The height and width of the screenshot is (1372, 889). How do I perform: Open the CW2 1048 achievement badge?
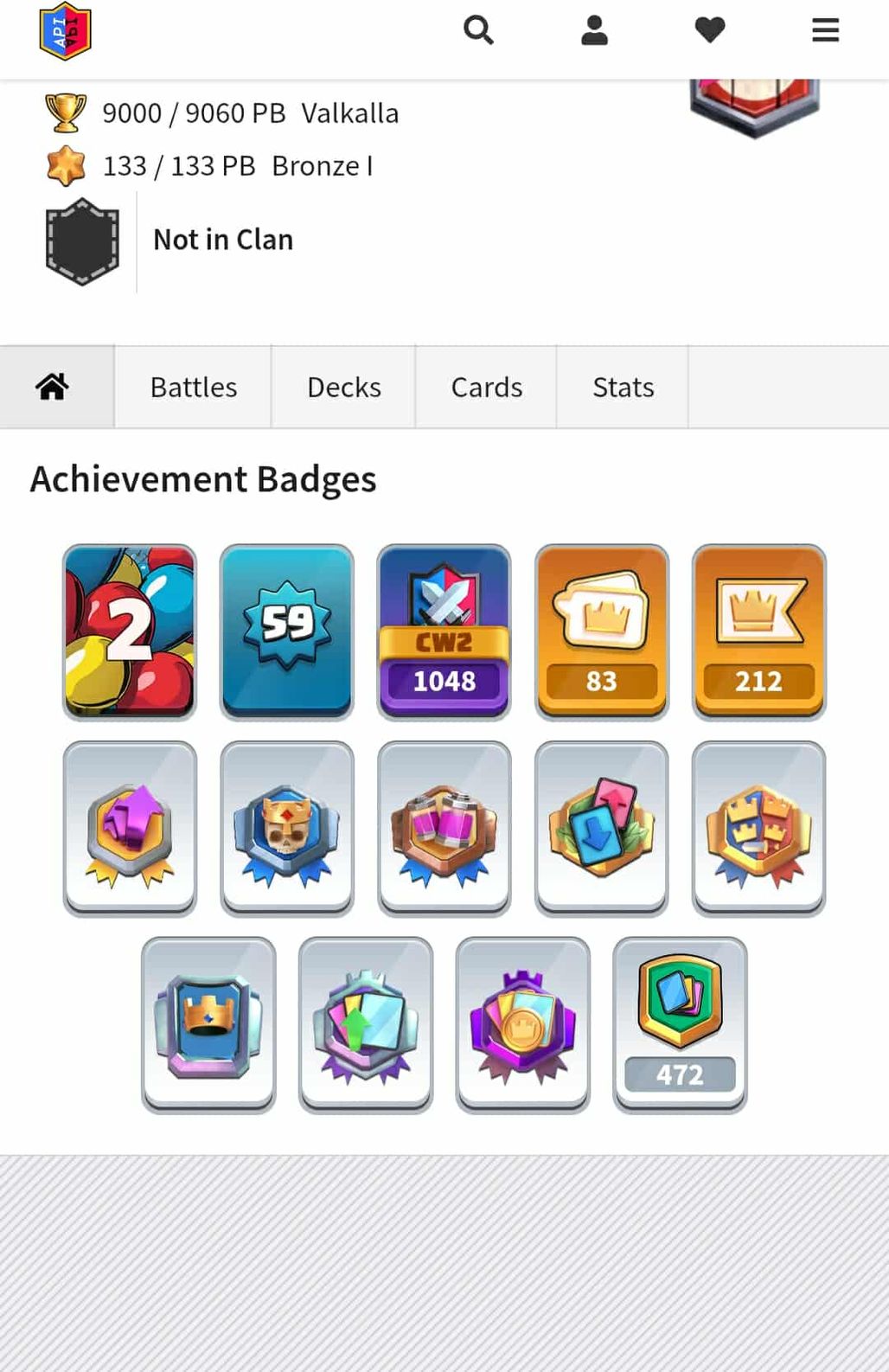coord(444,632)
